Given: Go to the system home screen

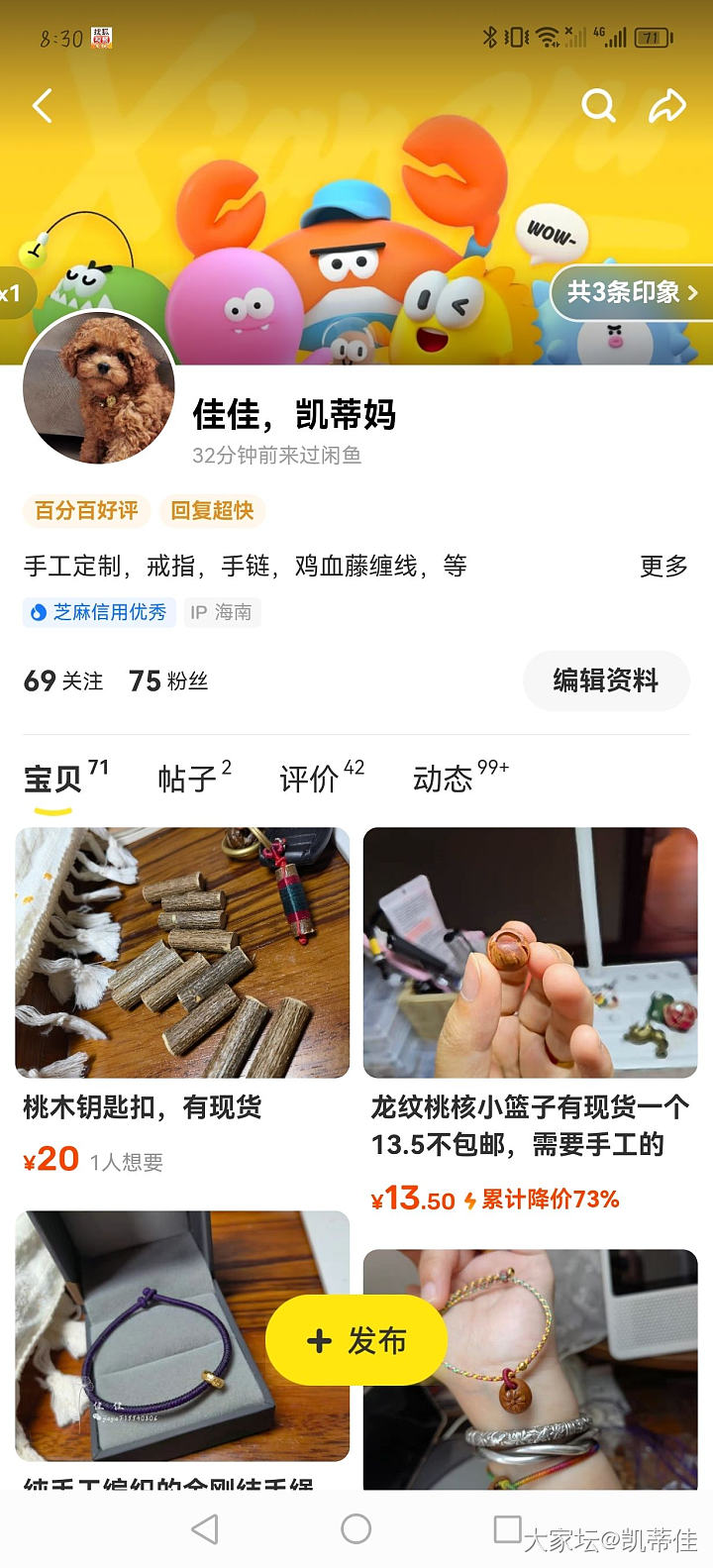Looking at the screenshot, I should coord(356,1528).
